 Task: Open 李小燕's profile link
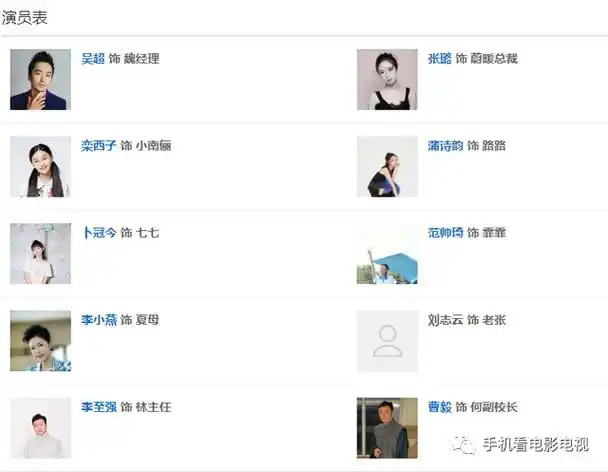[99, 320]
